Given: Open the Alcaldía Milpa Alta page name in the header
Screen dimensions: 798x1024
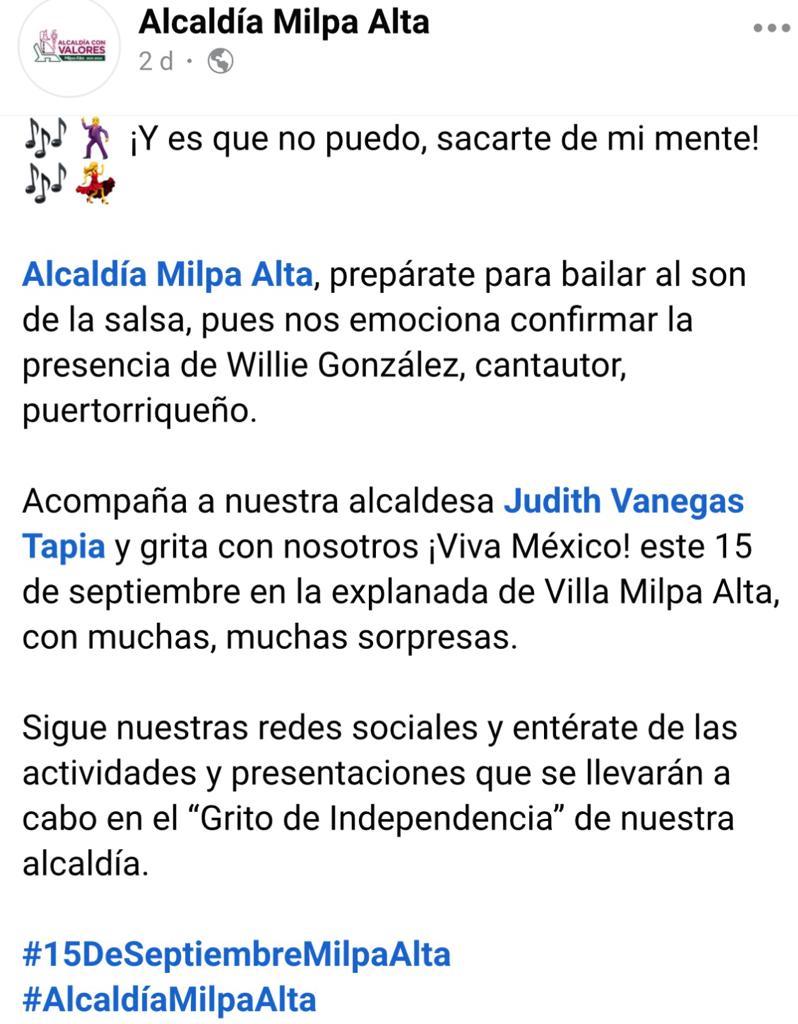Looking at the screenshot, I should [x=284, y=21].
